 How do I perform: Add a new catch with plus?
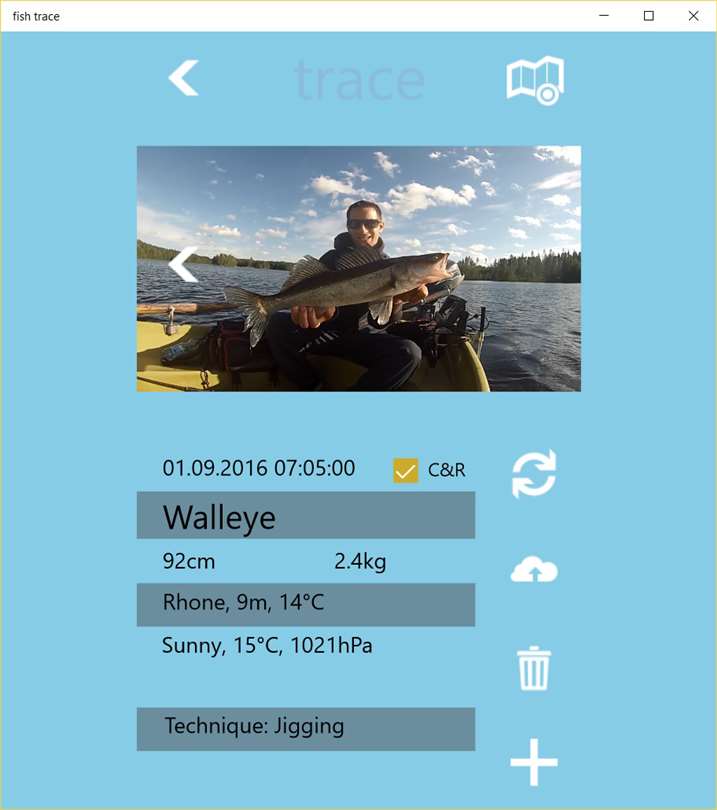point(534,764)
